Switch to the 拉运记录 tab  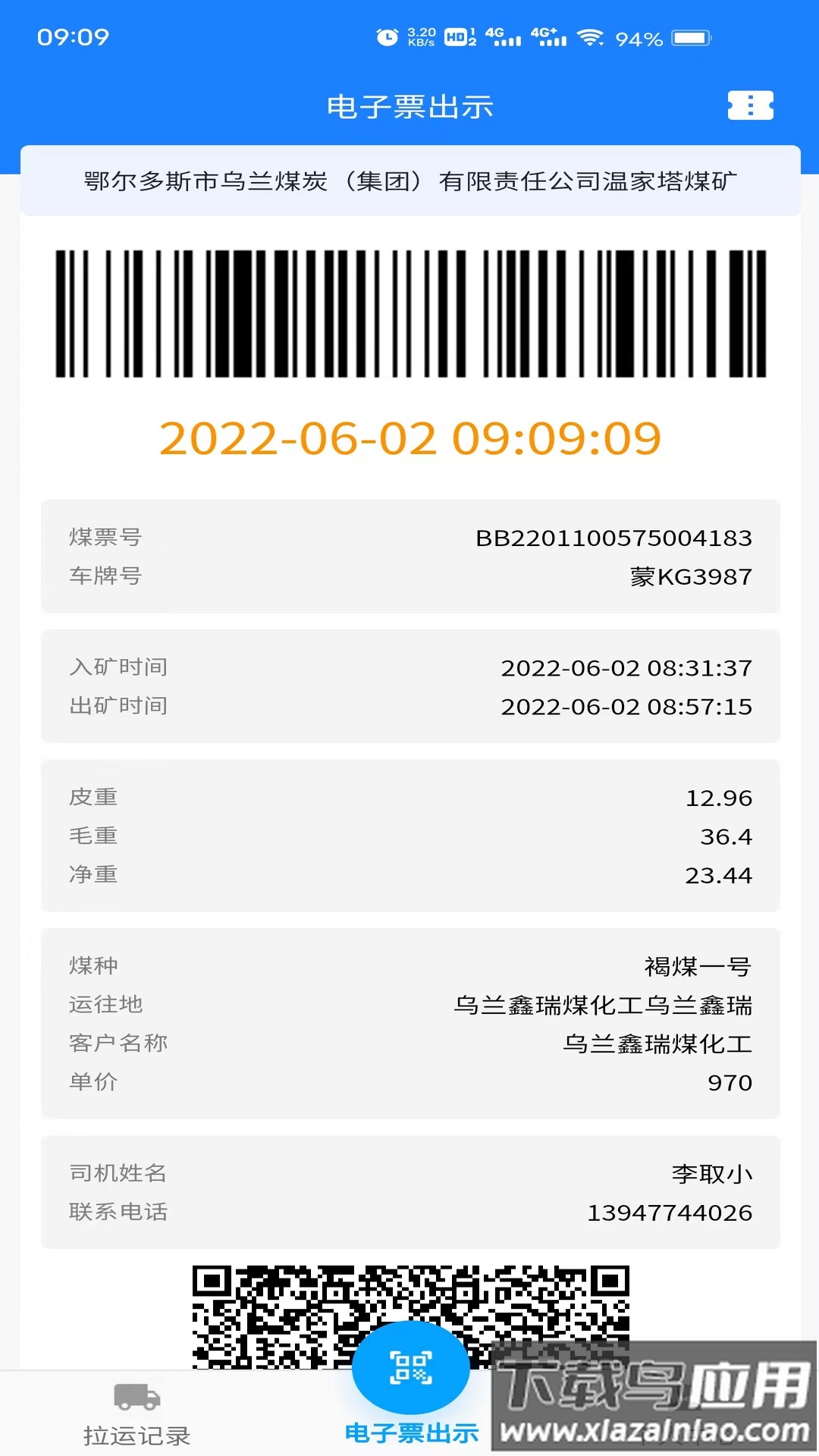[136, 1414]
